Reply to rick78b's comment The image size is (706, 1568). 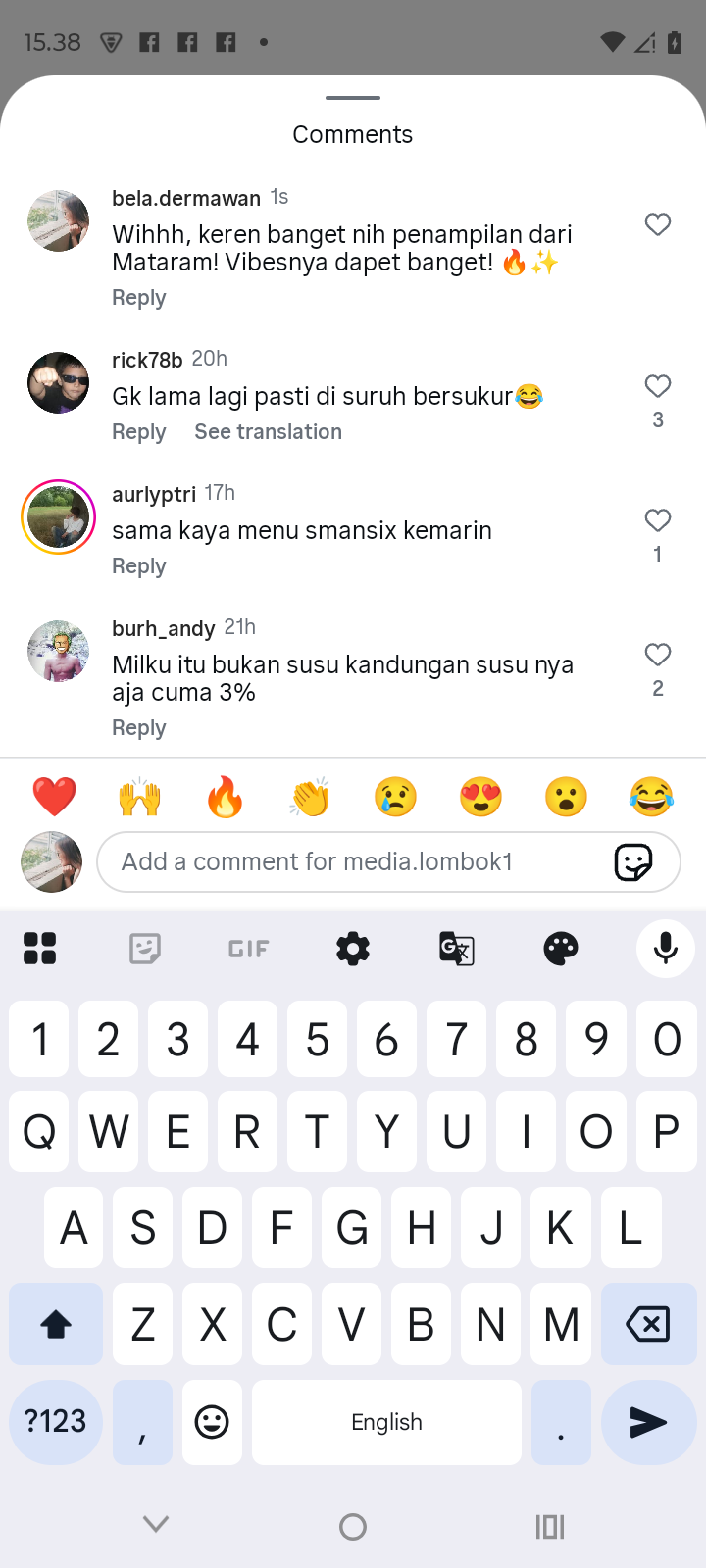[139, 432]
